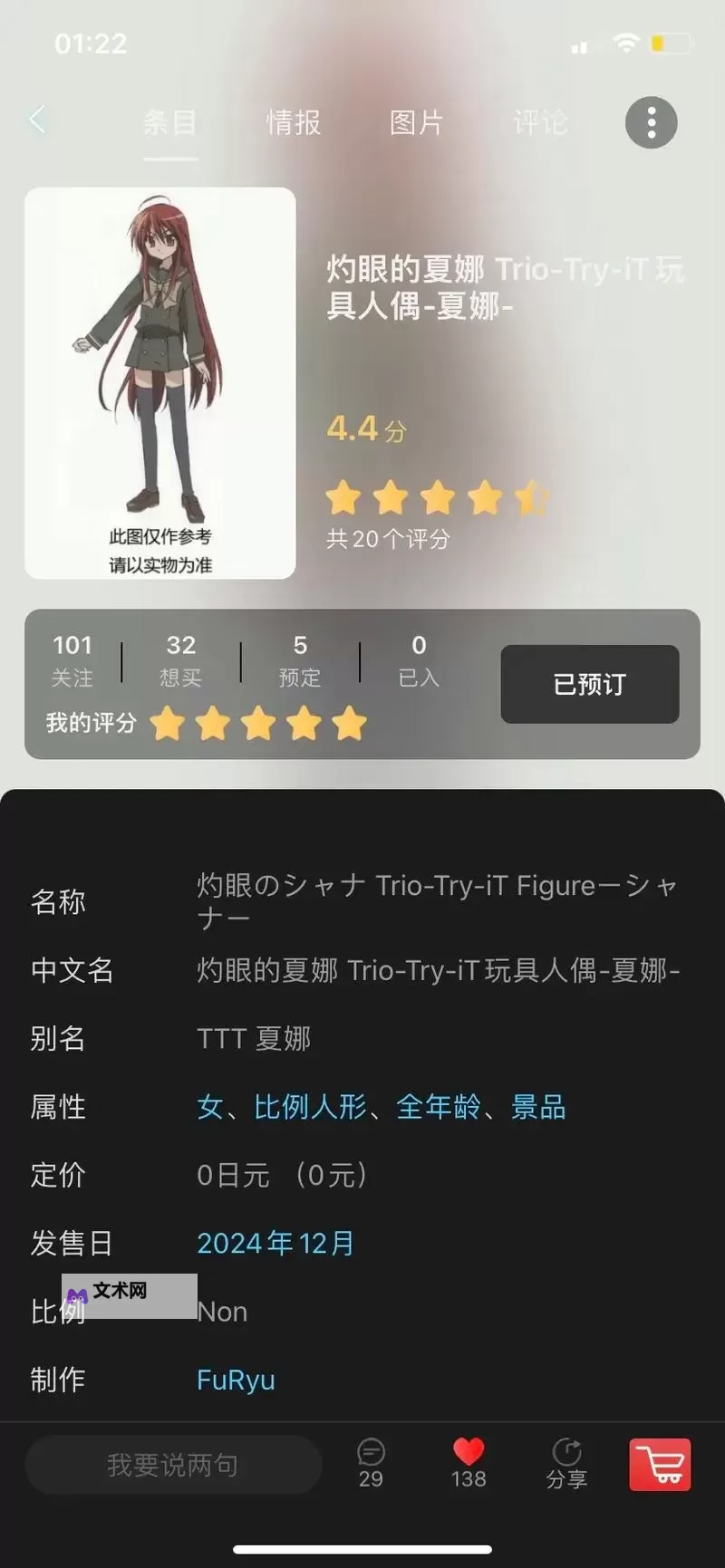This screenshot has height=1568, width=725.
Task: Tap the 我要说两句 comment field
Action: tap(173, 1465)
